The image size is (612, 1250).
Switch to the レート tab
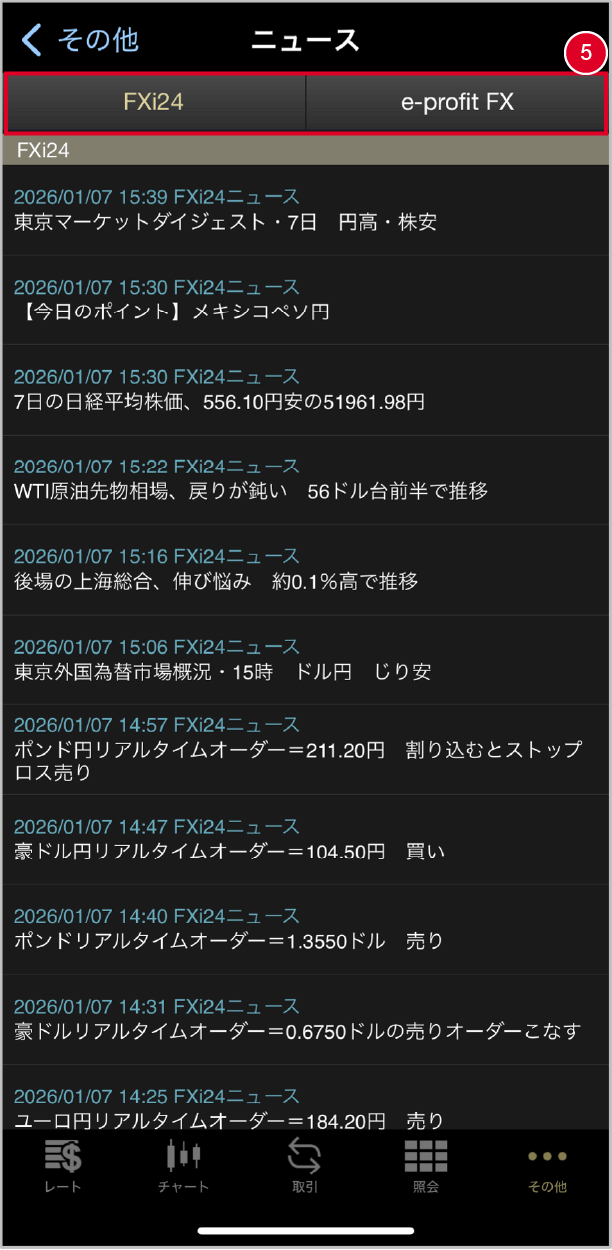click(63, 1167)
